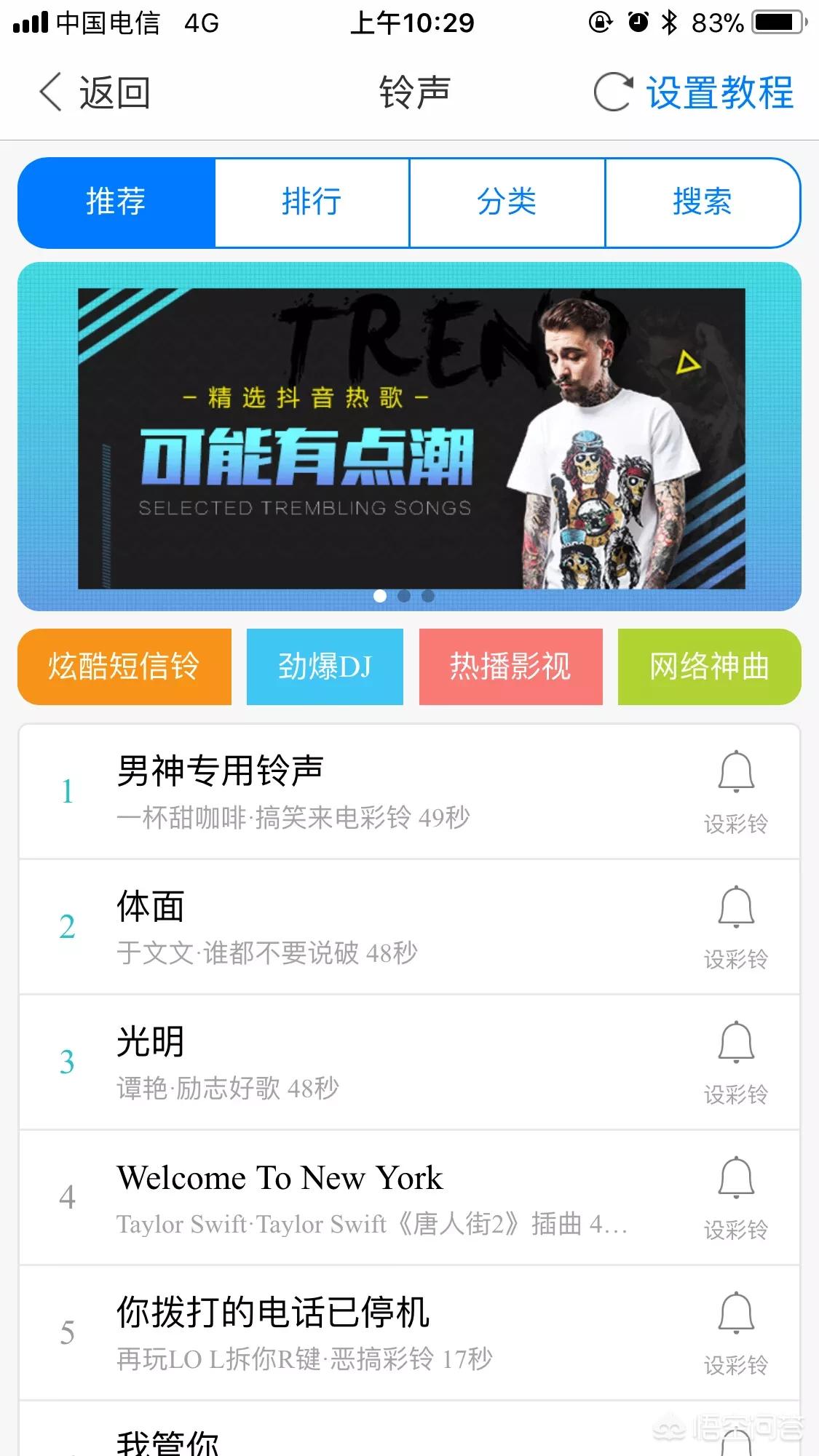Switch to the 分类 tab
Viewport: 819px width, 1456px height.
507,202
